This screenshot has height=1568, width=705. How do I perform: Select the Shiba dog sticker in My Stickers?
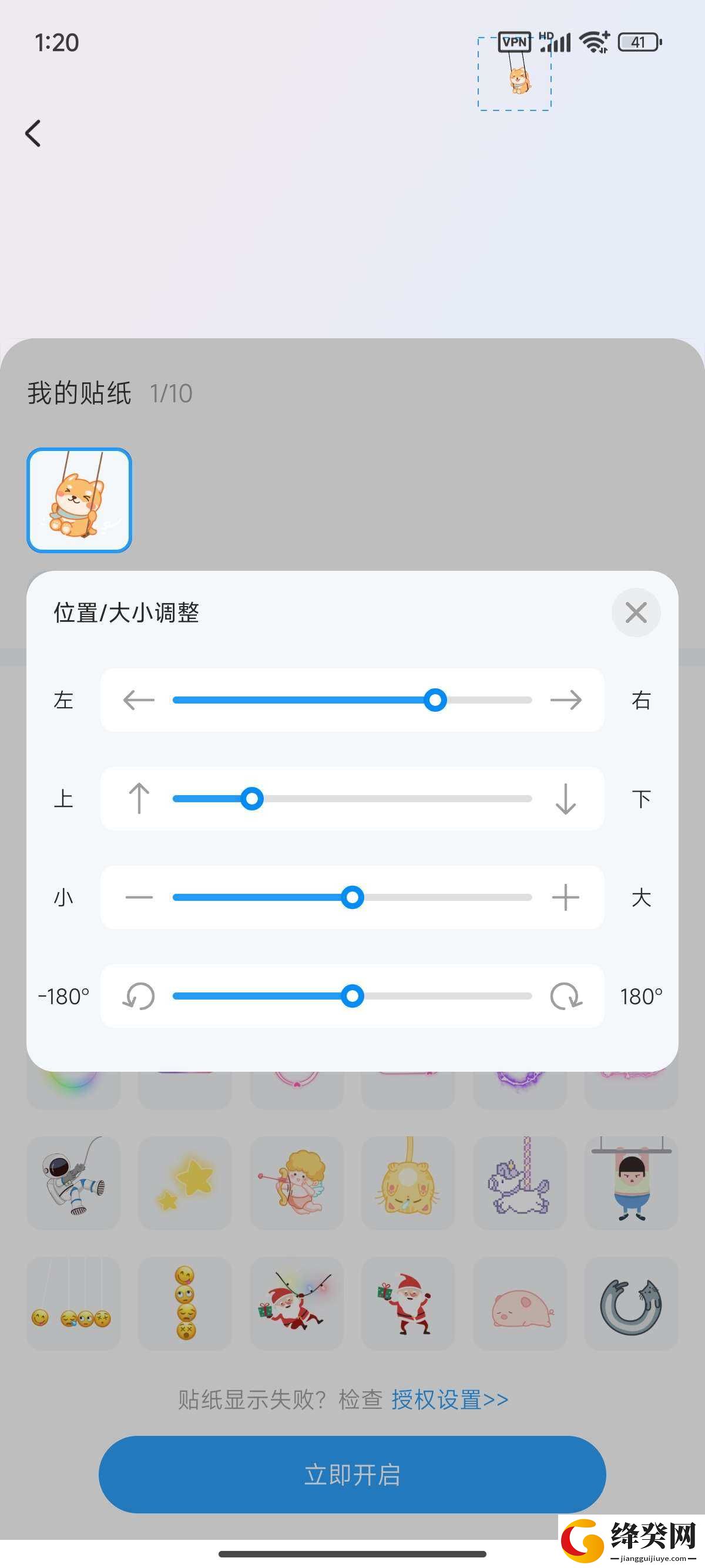point(79,500)
